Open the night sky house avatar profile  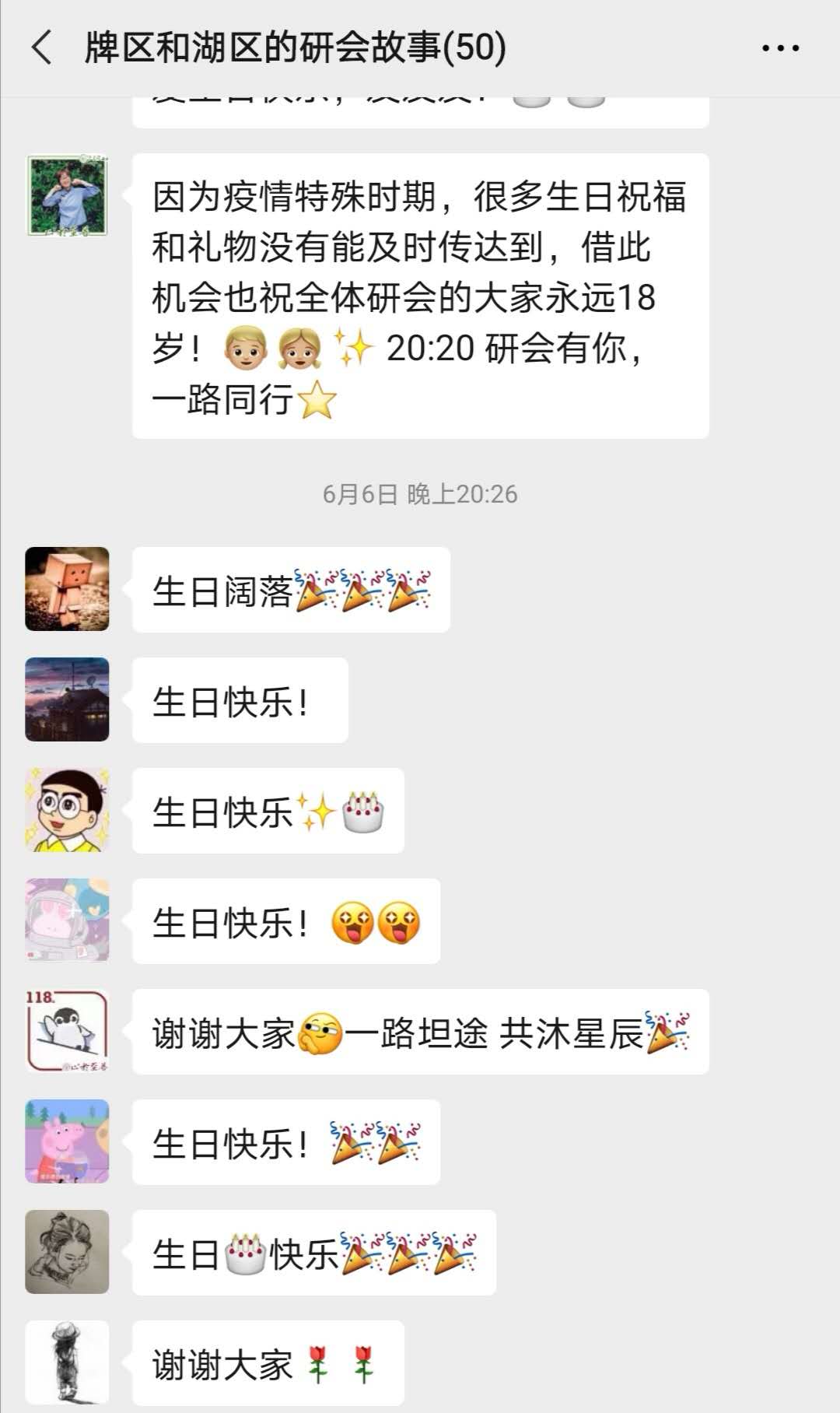[68, 699]
